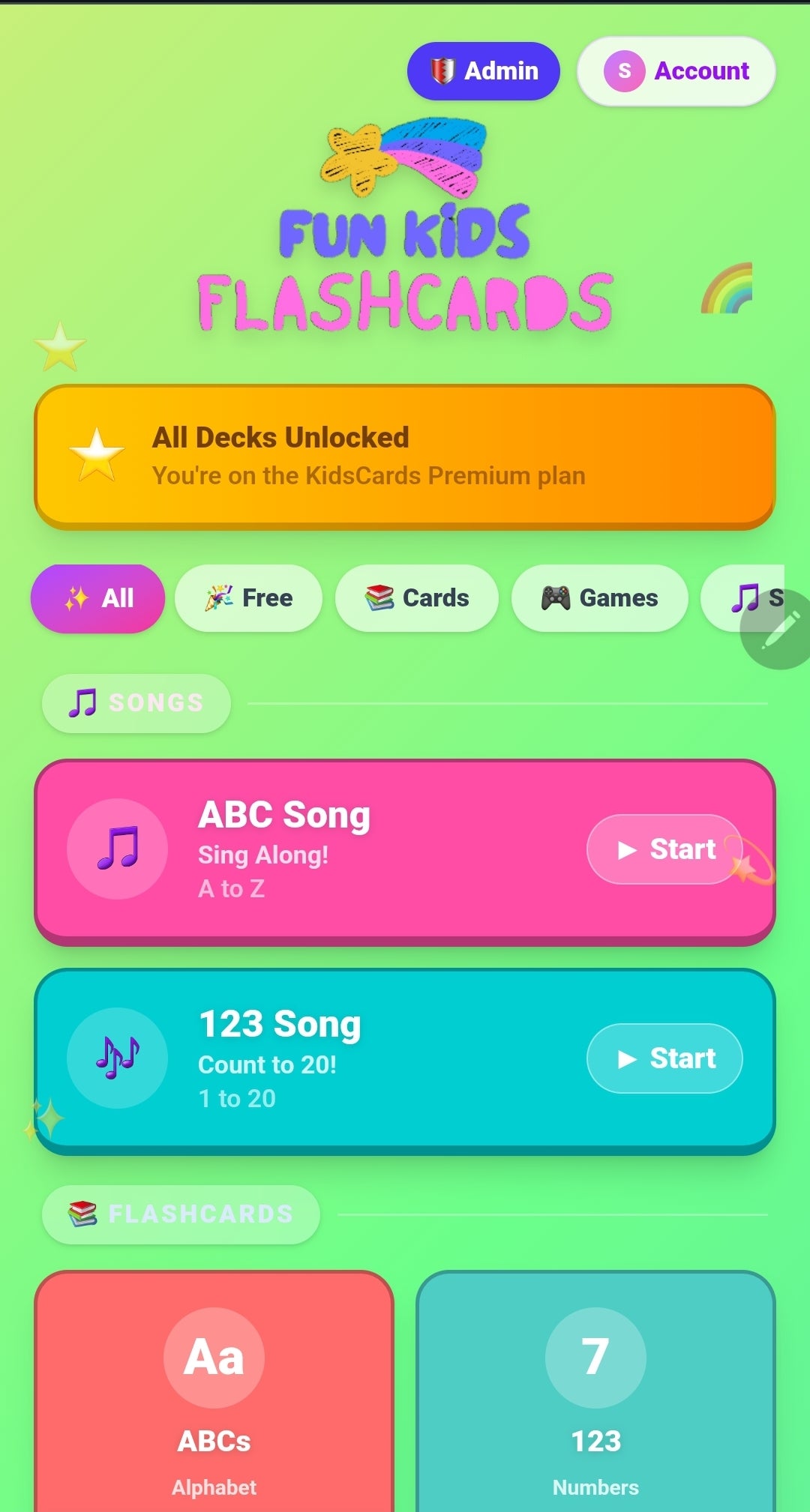Image resolution: width=810 pixels, height=1512 pixels.
Task: Open the 123 Numbers flashcard deck
Action: pos(595,1391)
